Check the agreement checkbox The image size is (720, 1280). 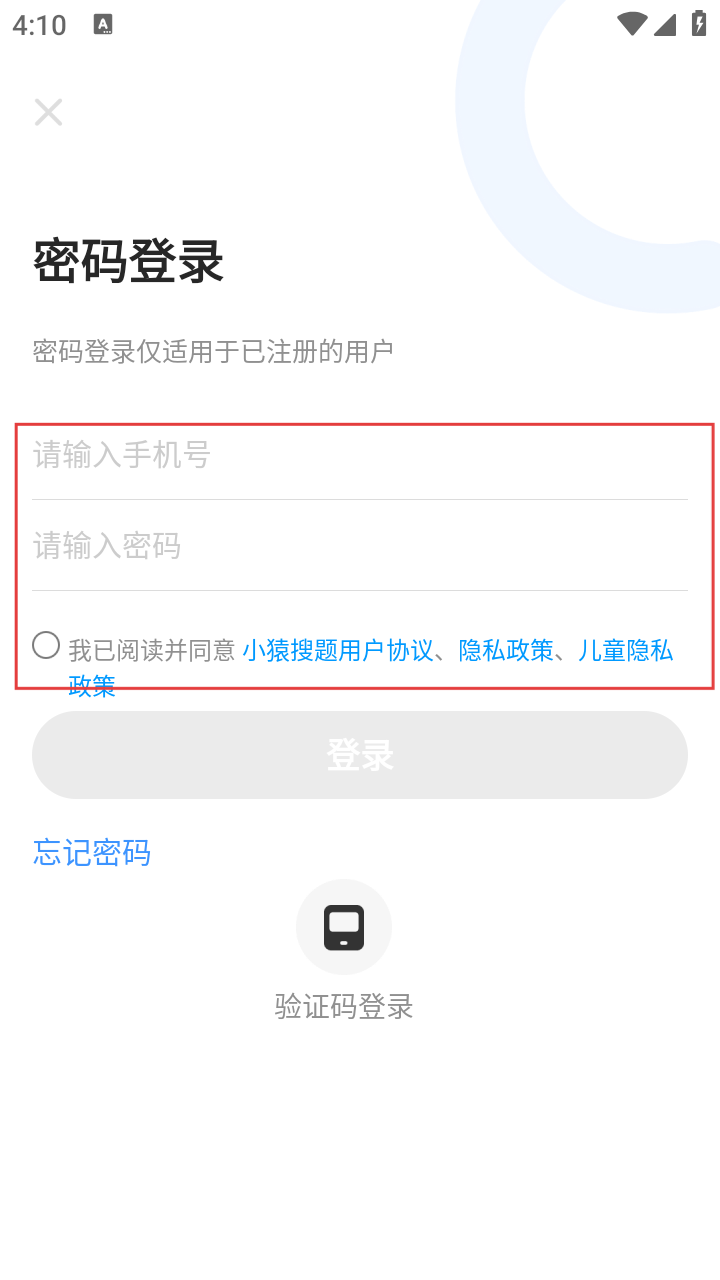(46, 645)
